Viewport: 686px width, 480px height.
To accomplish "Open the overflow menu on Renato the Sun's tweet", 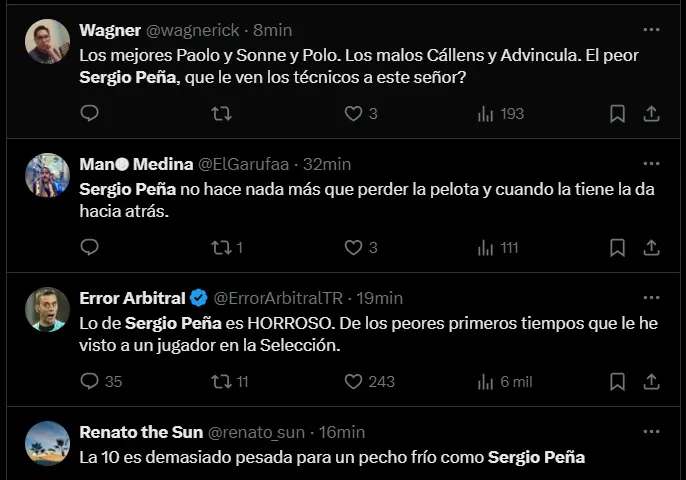I will pos(651,432).
